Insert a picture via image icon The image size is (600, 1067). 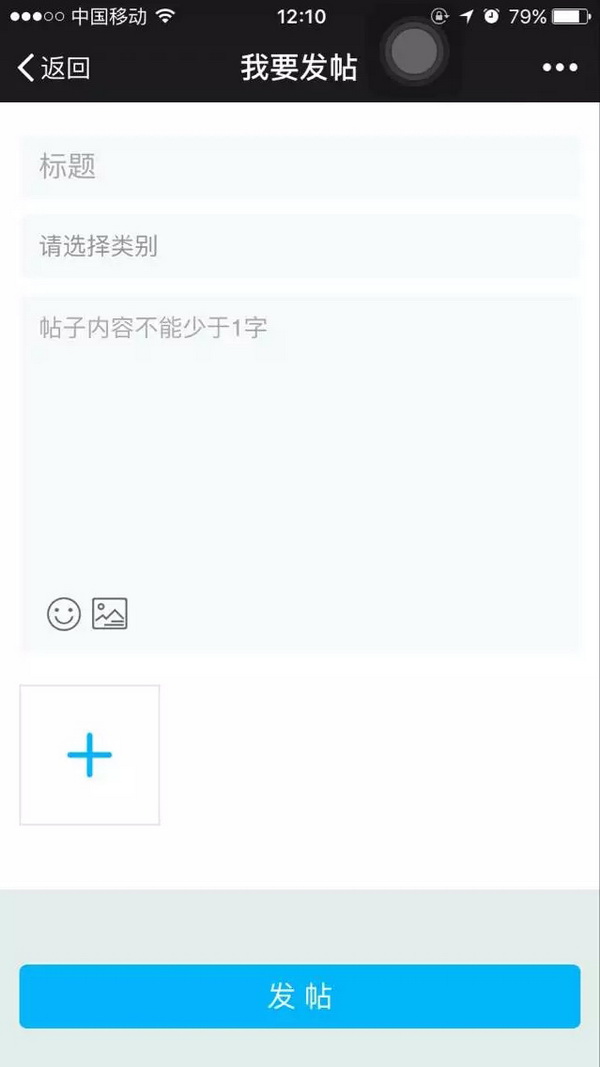pyautogui.click(x=110, y=613)
